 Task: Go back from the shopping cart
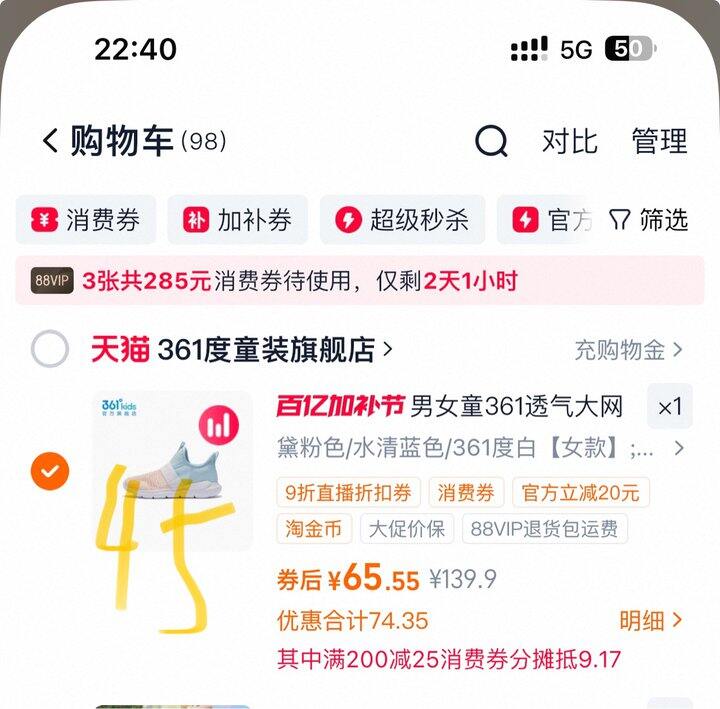pos(50,141)
